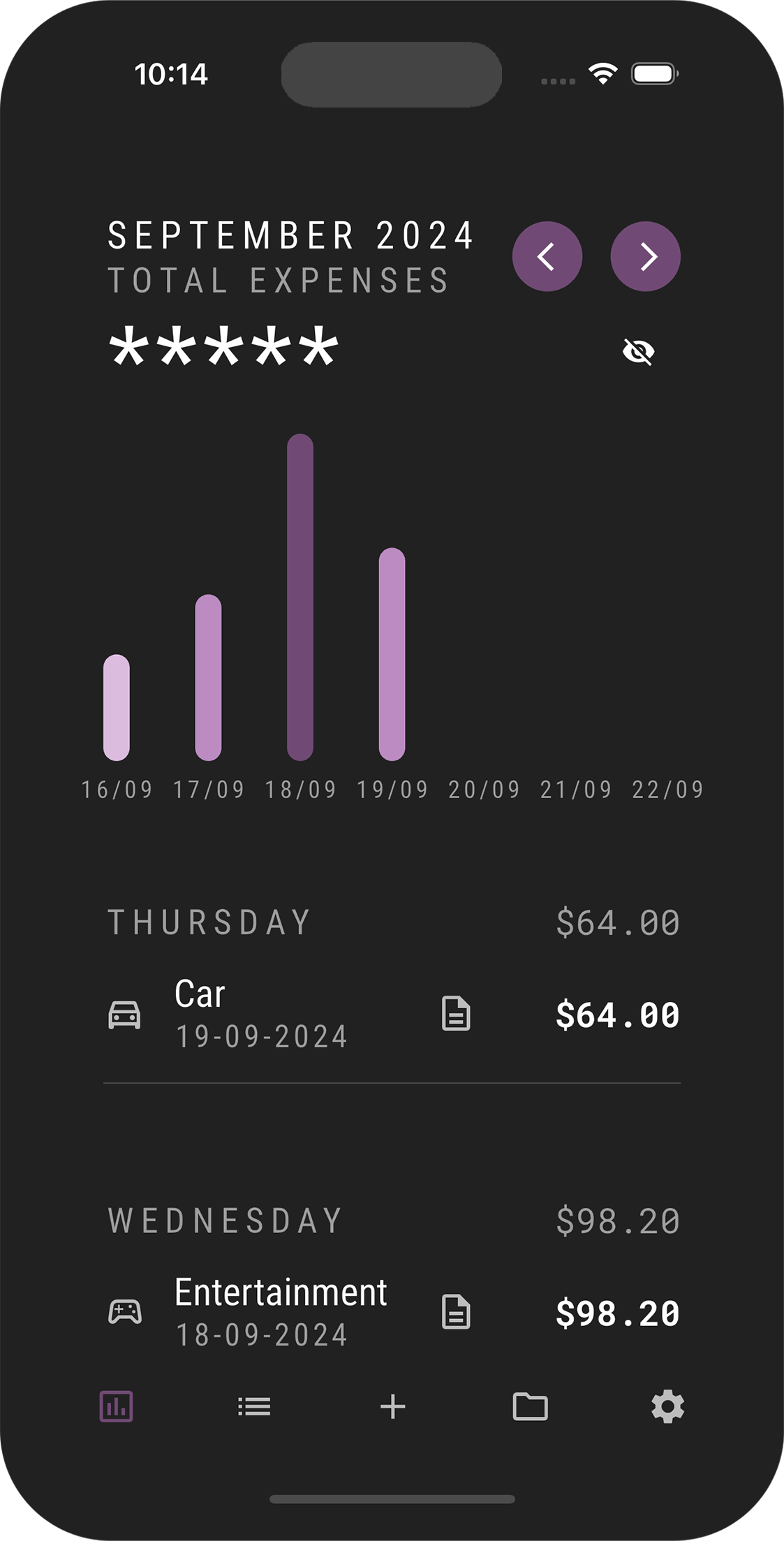784x1541 pixels.
Task: Switch to the expense list tab
Action: click(x=254, y=1406)
